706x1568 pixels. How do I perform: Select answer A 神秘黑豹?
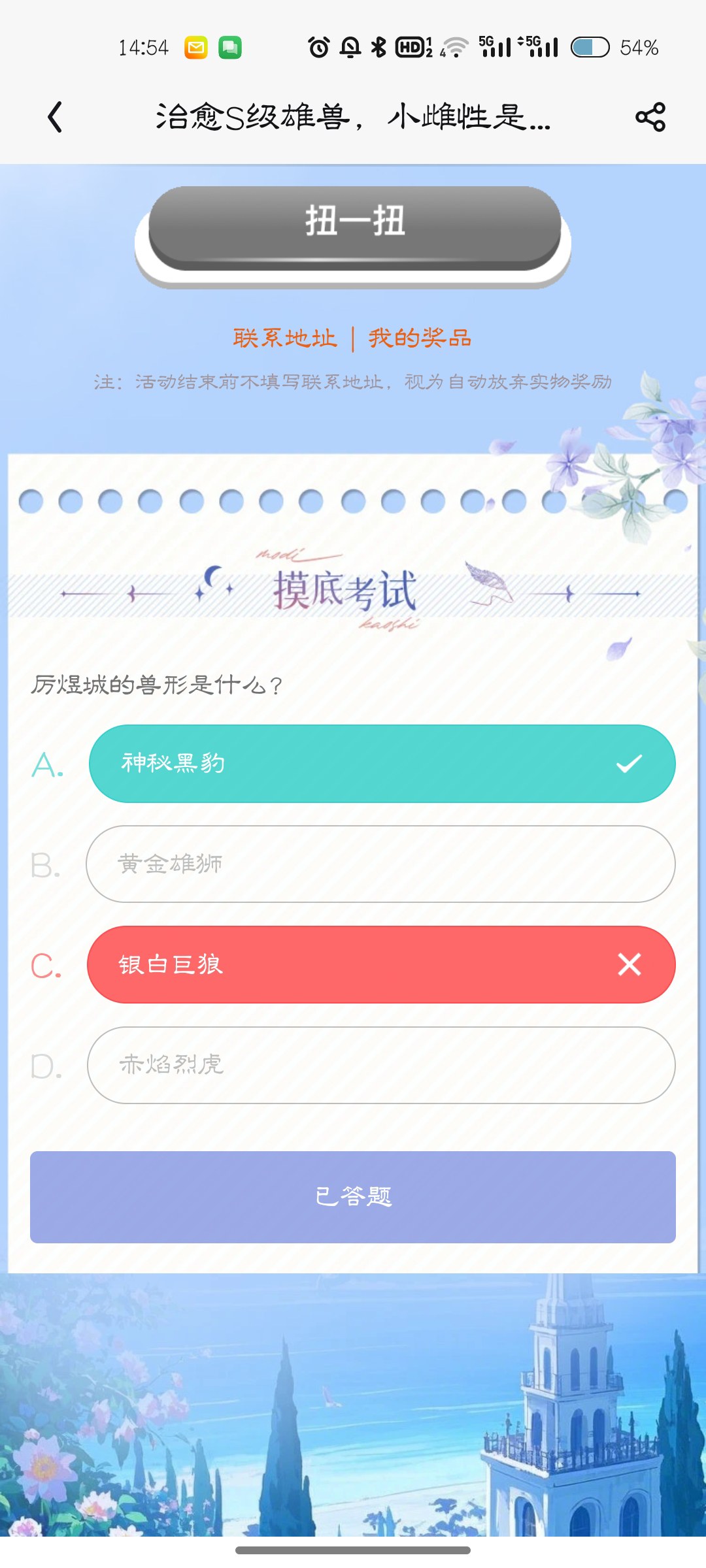pos(382,764)
